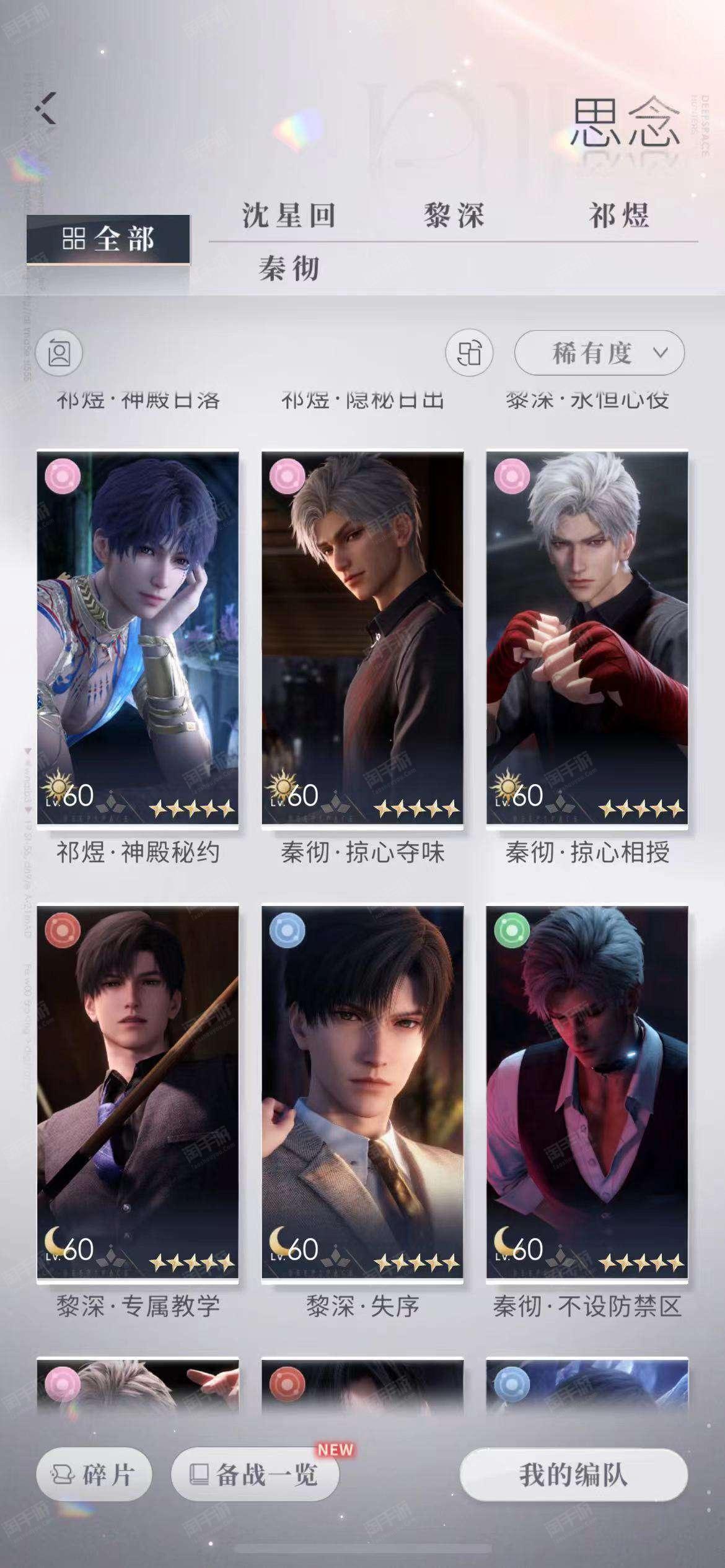Viewport: 725px width, 1568px height.
Task: Go back with the top-left arrow
Action: click(x=46, y=108)
